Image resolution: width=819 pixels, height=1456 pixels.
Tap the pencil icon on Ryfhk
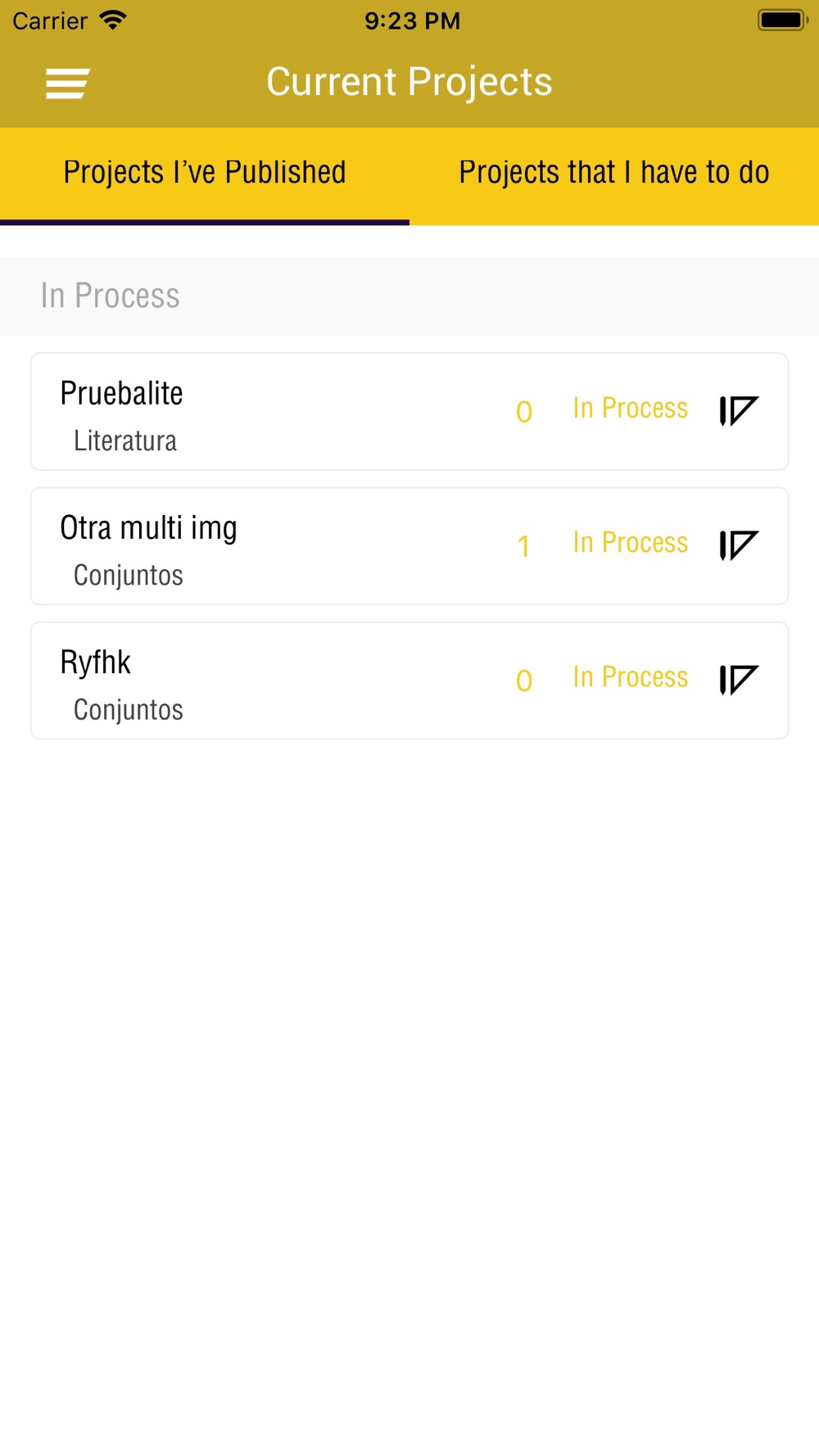pos(739,680)
